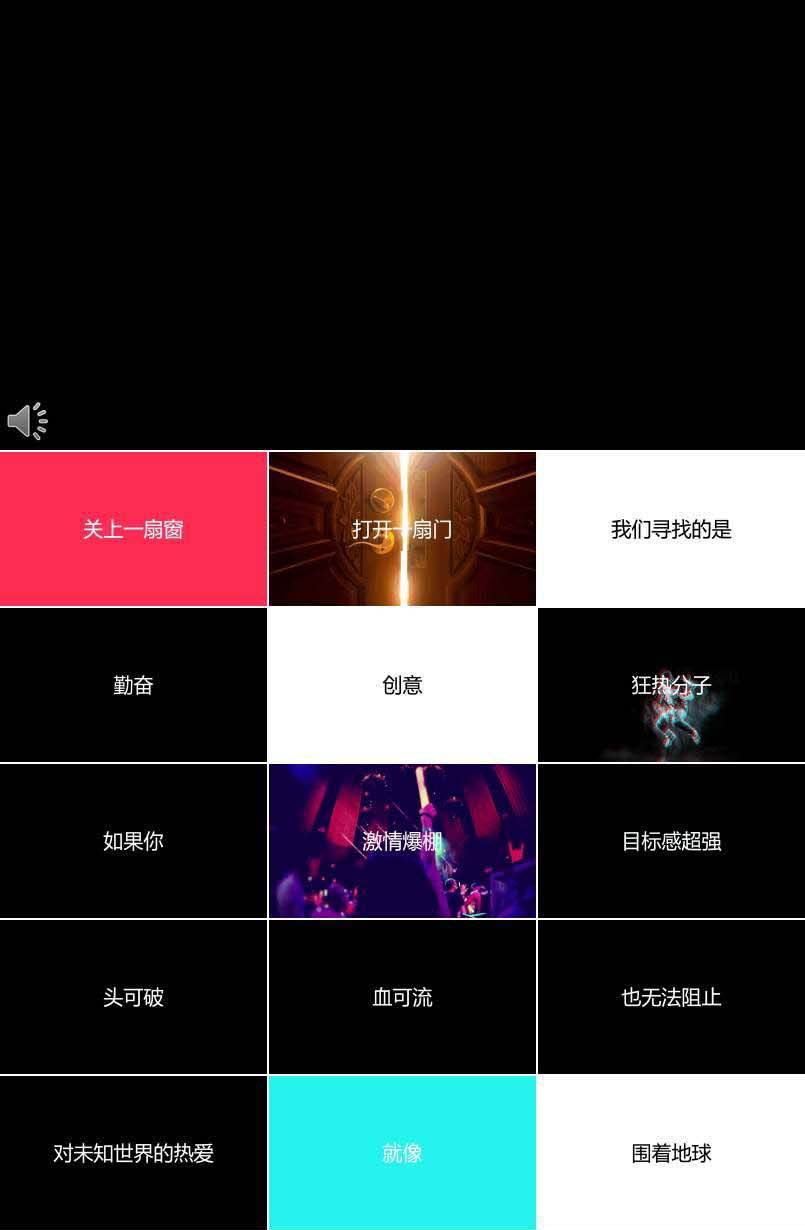This screenshot has width=805, height=1230.
Task: Open the 也无法阻止 slide
Action: [x=671, y=997]
